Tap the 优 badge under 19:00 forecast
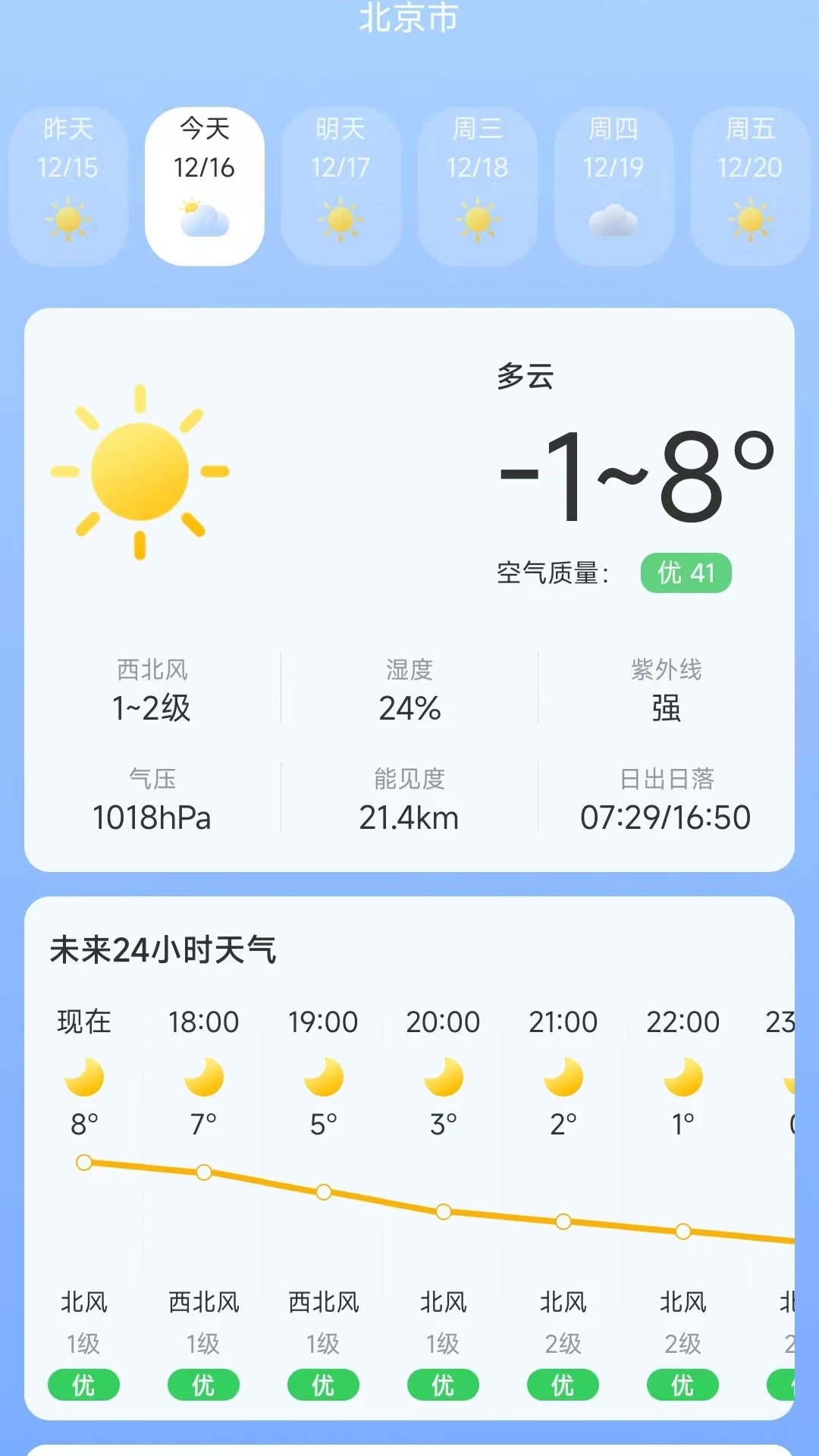819x1456 pixels. [322, 1385]
